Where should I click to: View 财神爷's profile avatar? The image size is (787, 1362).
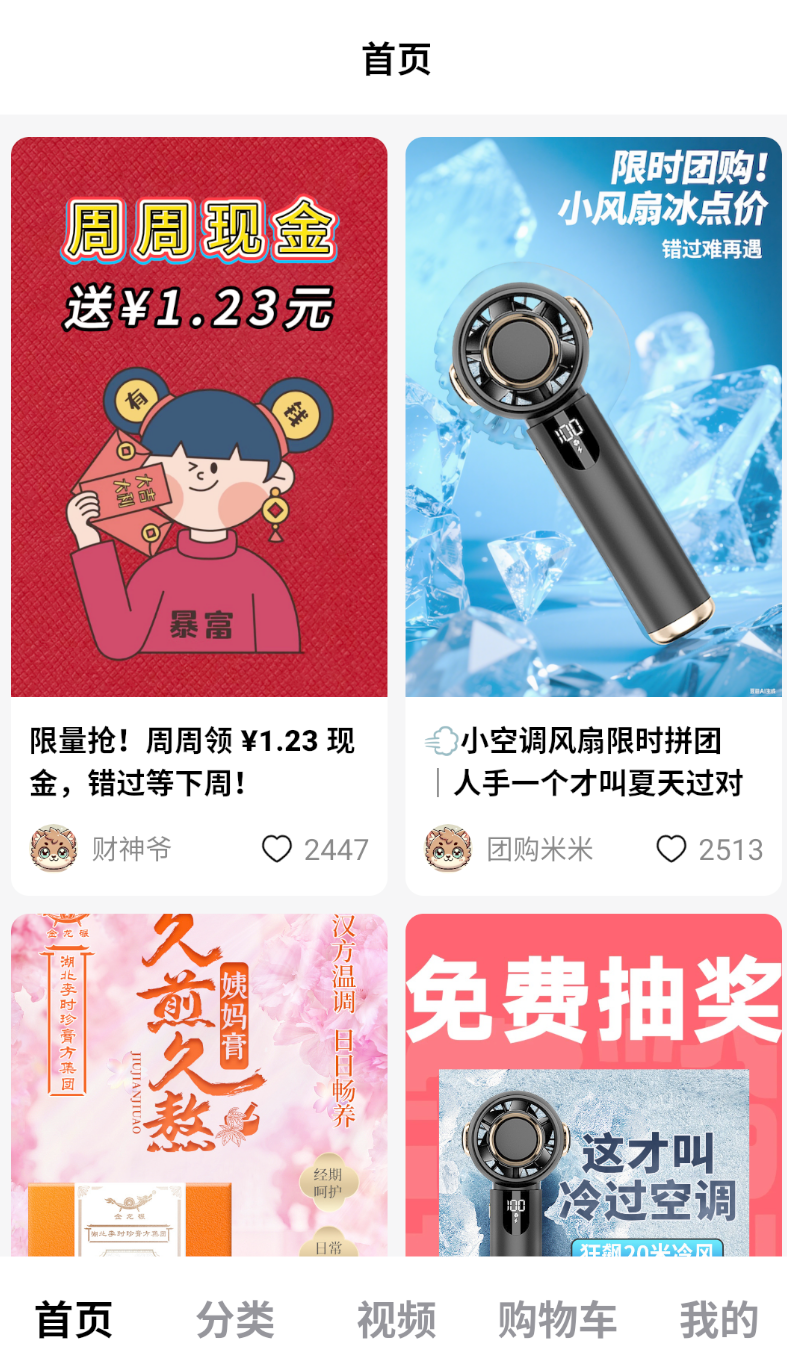[53, 849]
